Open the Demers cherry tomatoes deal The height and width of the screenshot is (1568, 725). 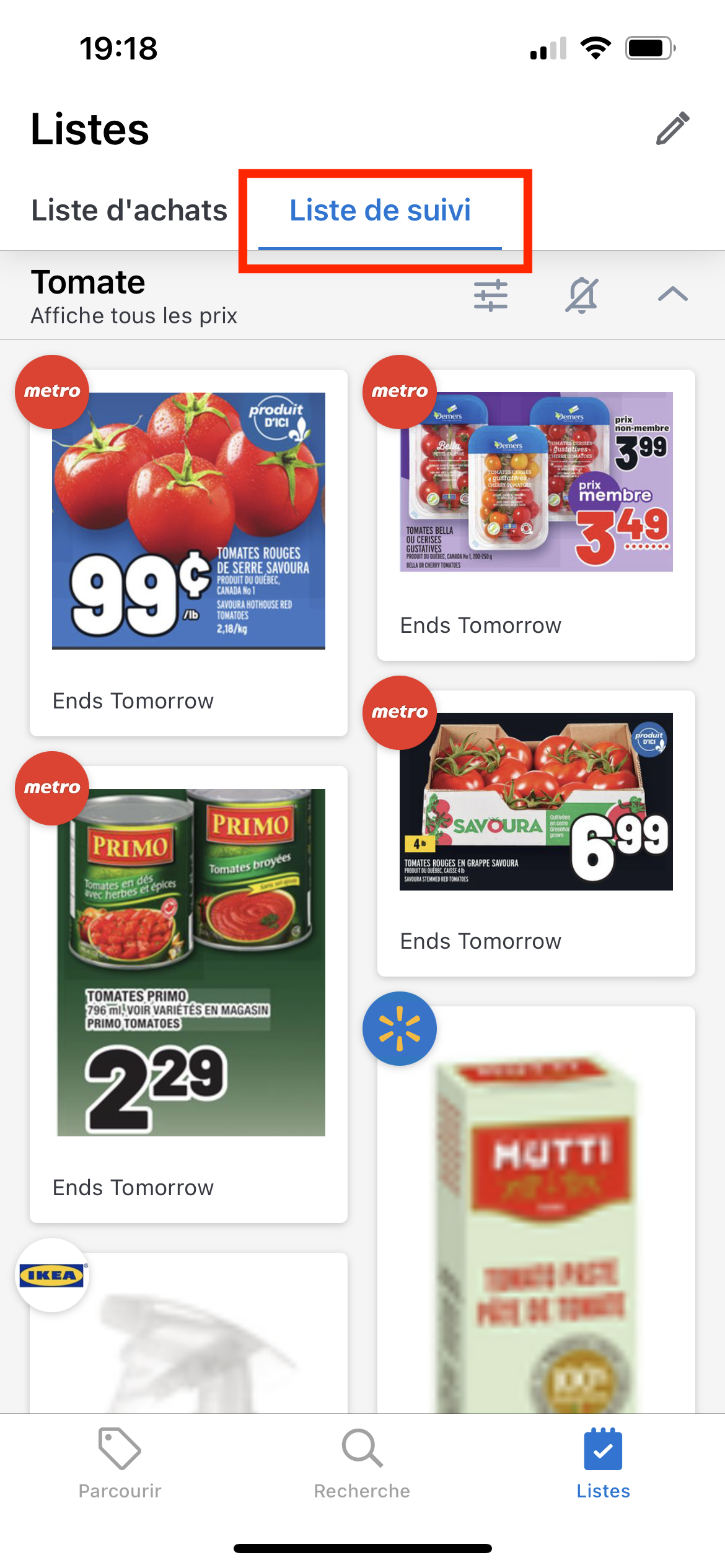tap(536, 482)
